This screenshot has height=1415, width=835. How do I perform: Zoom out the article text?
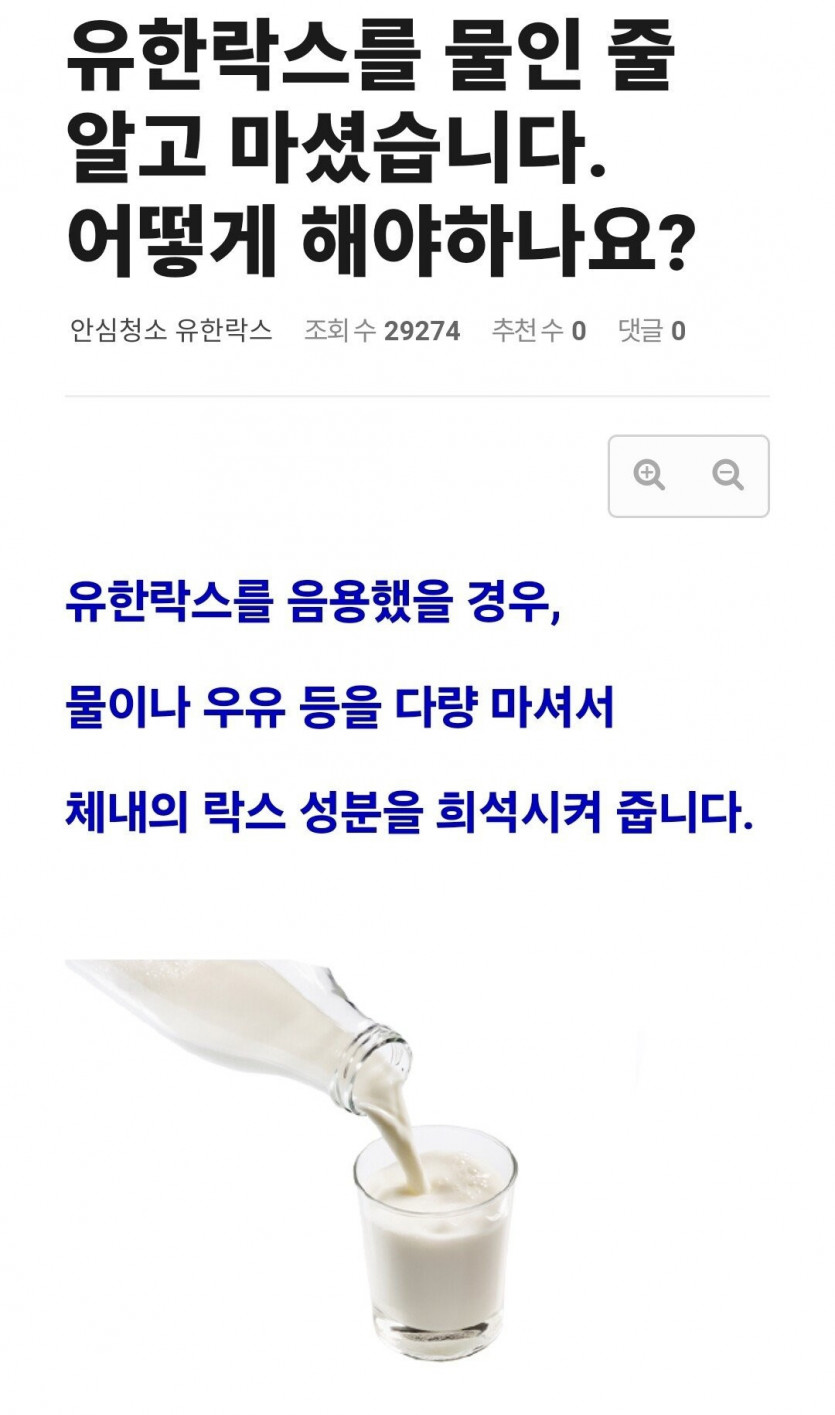(x=727, y=475)
